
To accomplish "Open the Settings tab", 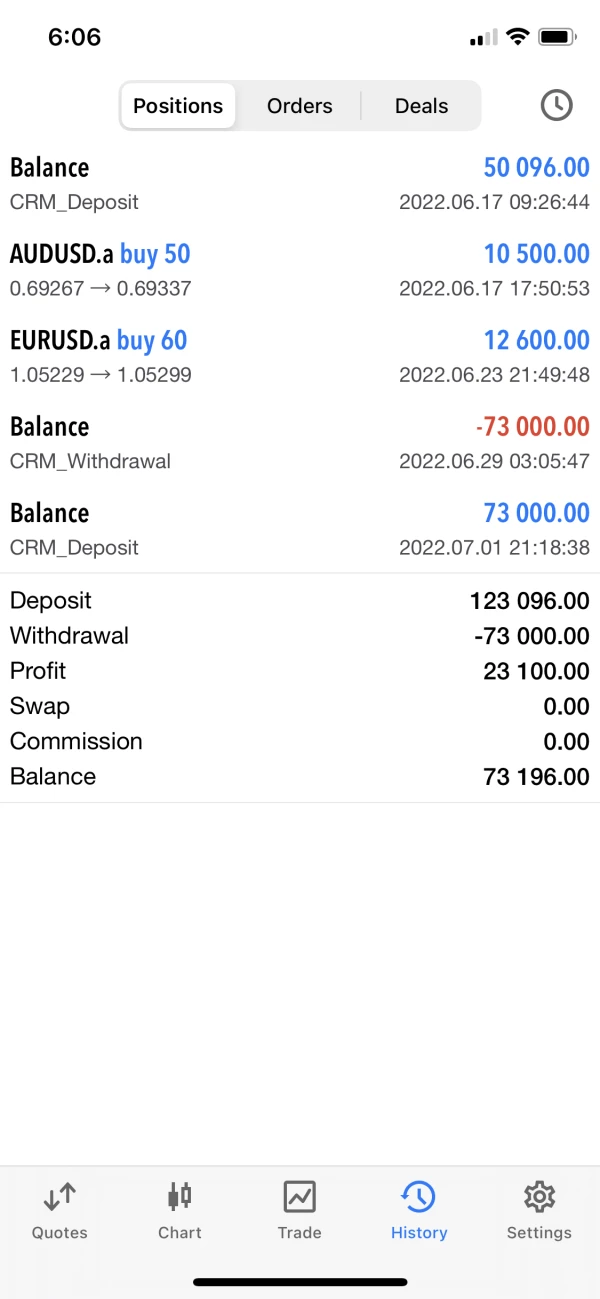I will pos(539,1209).
